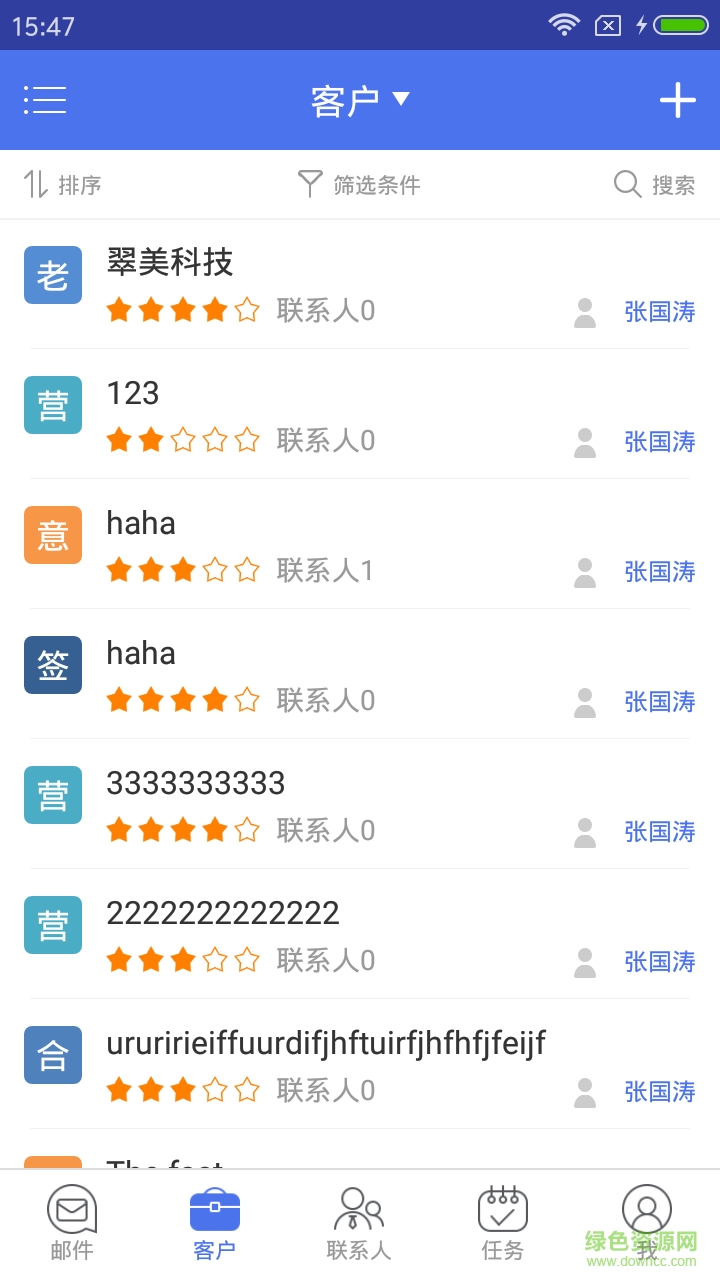Open the haha customer with 联系人1
This screenshot has height=1280, width=720.
(x=141, y=523)
